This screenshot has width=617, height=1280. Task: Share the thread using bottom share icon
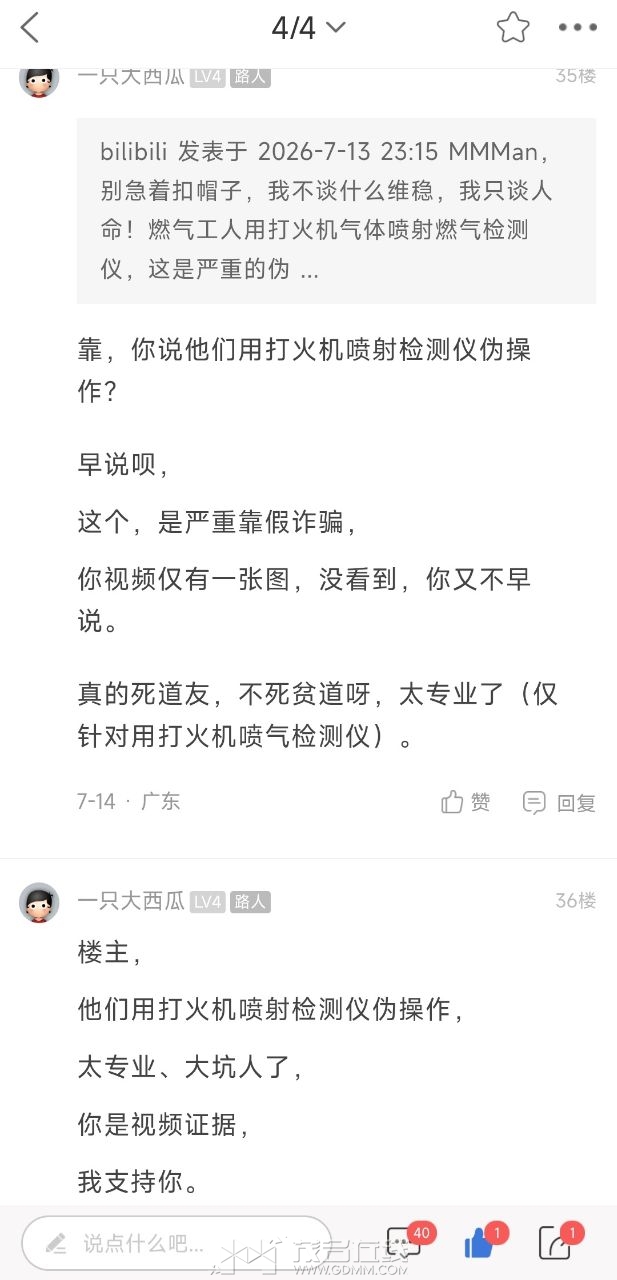click(556, 1243)
